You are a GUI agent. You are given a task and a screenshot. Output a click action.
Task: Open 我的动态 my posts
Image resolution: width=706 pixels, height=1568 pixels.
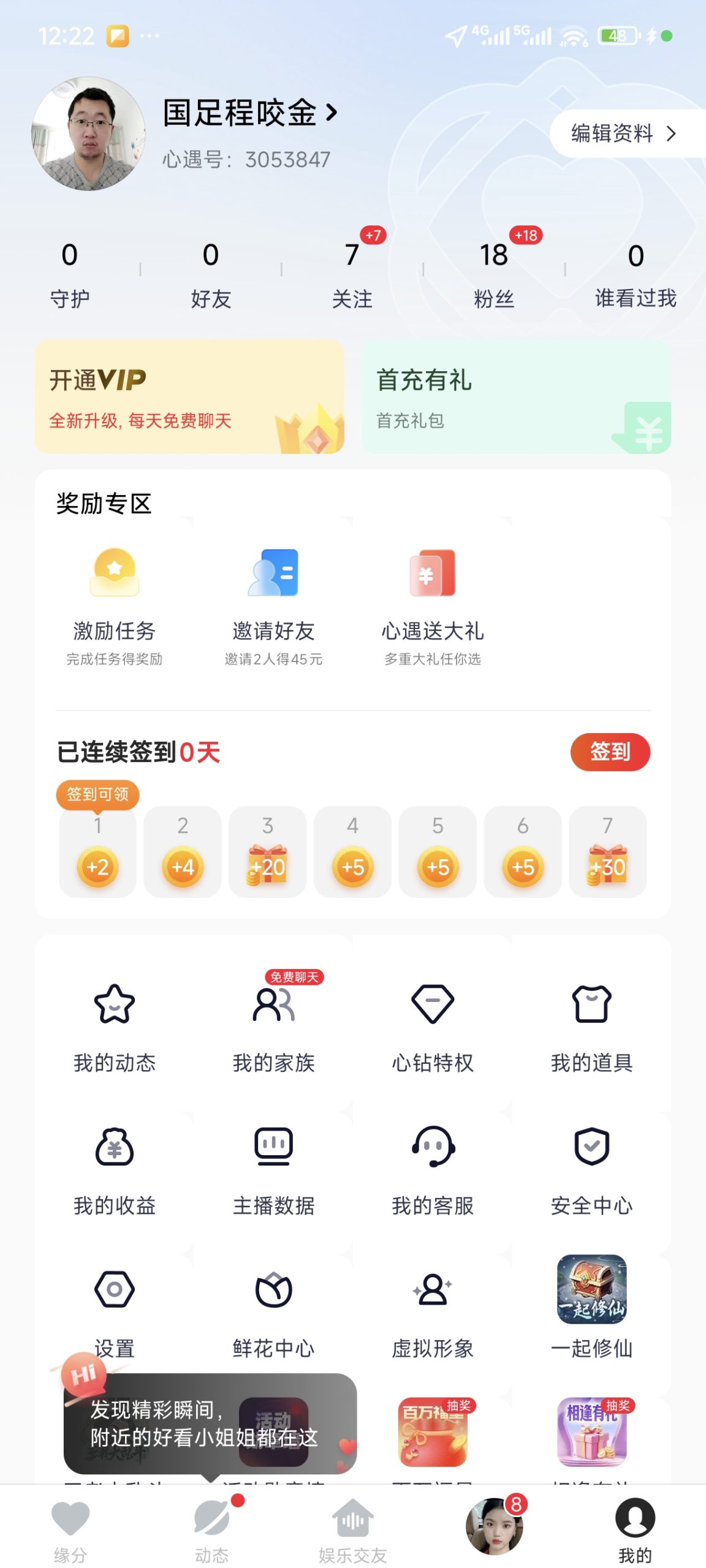[115, 1027]
